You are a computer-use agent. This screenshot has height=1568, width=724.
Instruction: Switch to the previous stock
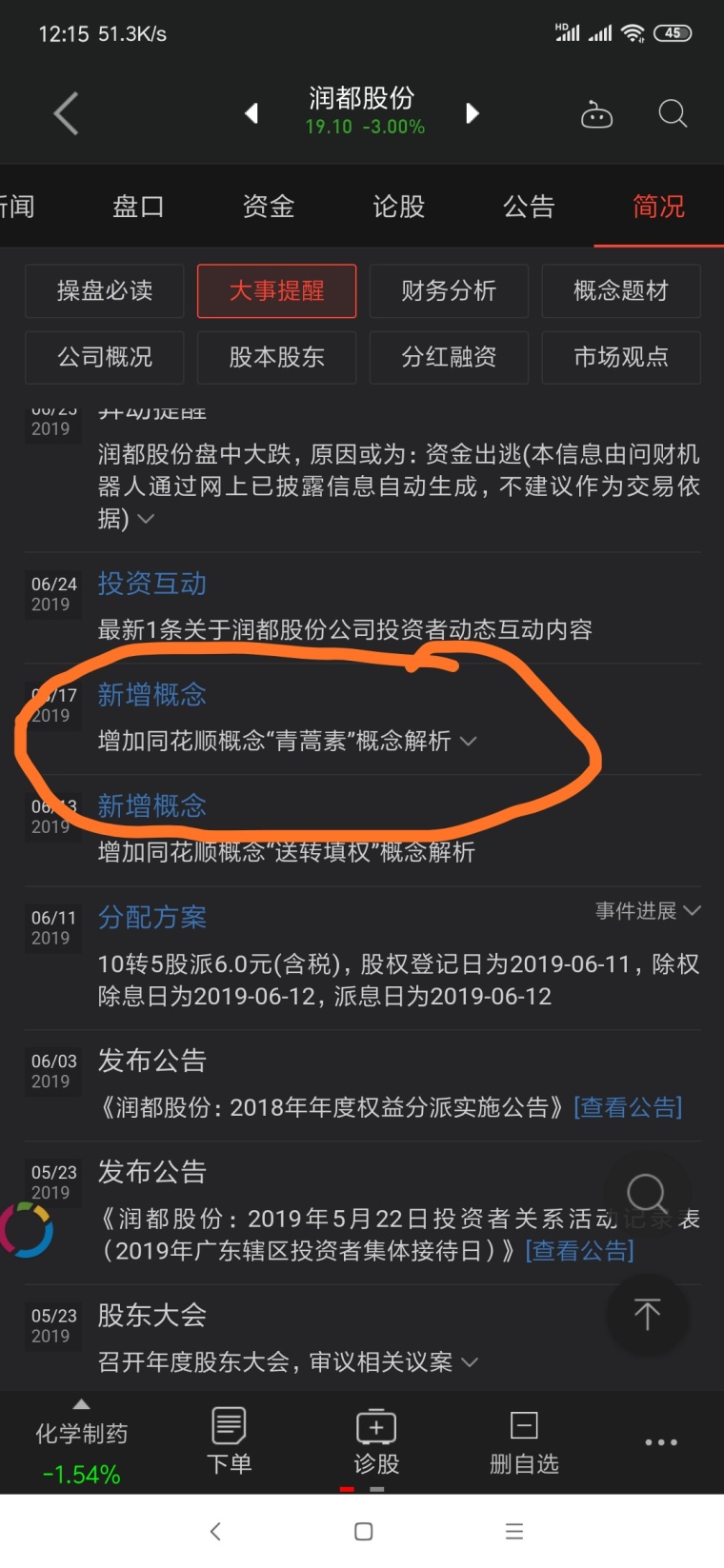(251, 114)
